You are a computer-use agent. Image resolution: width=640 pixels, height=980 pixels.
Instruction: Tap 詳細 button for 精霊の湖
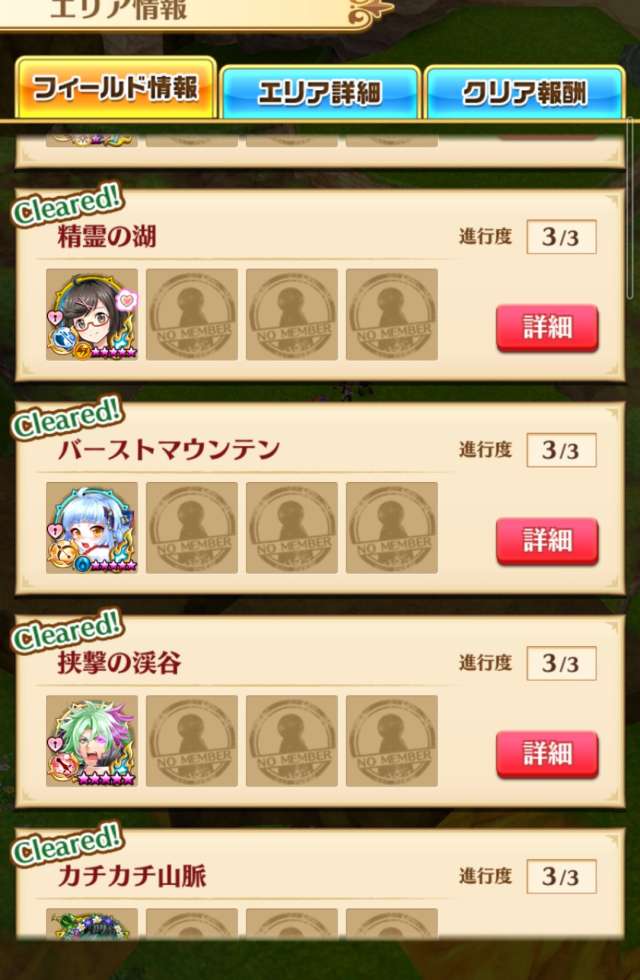click(547, 328)
